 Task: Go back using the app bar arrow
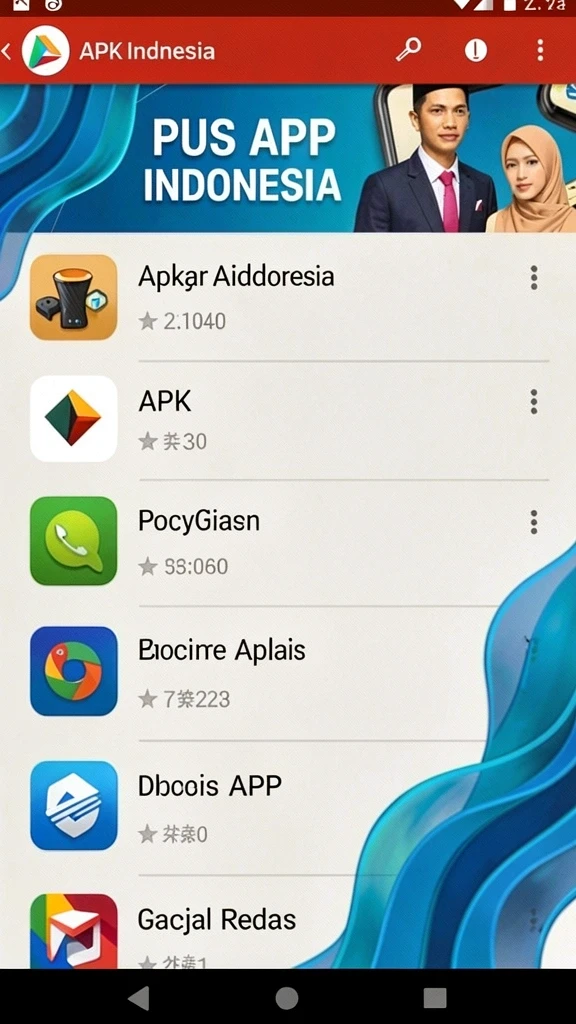pos(7,51)
